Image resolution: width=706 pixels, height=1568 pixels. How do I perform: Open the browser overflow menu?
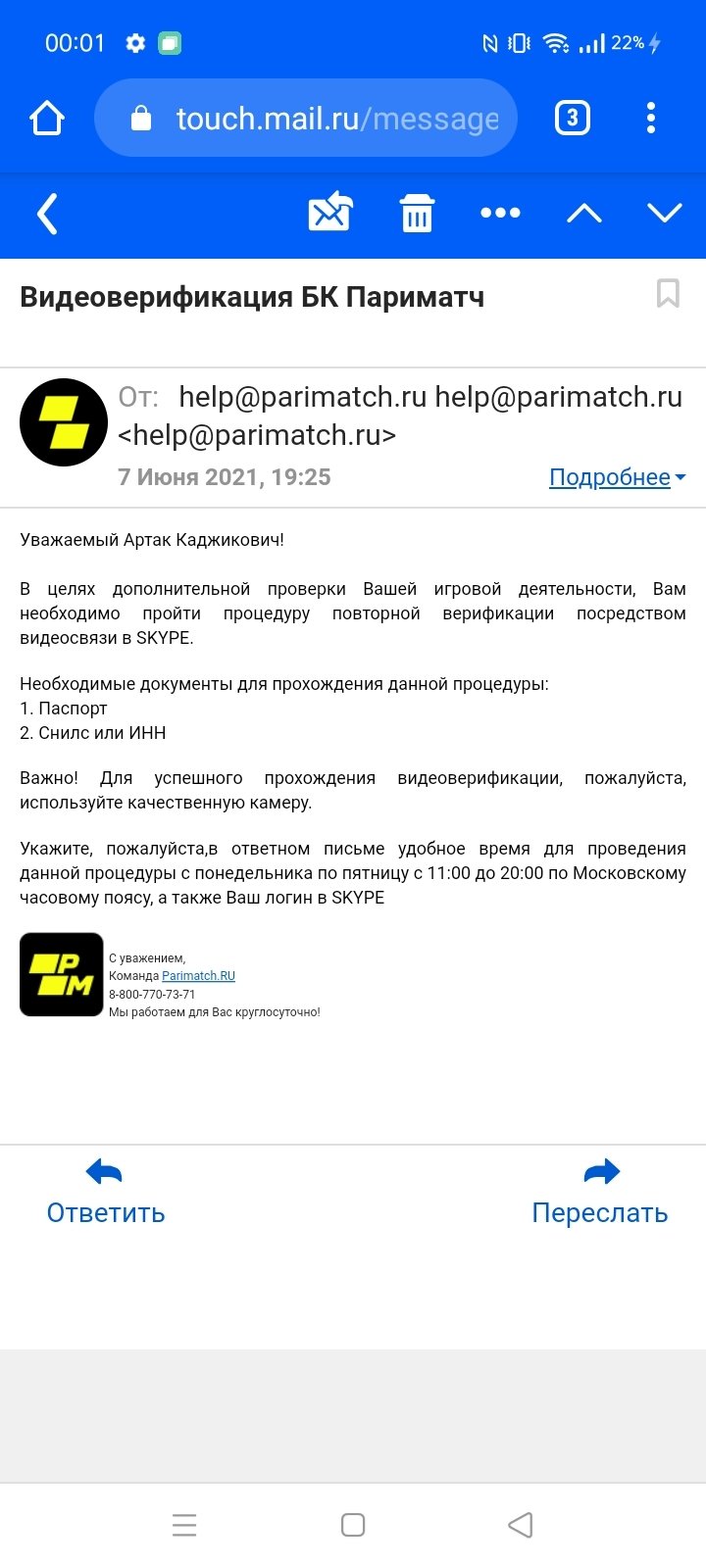(x=651, y=119)
